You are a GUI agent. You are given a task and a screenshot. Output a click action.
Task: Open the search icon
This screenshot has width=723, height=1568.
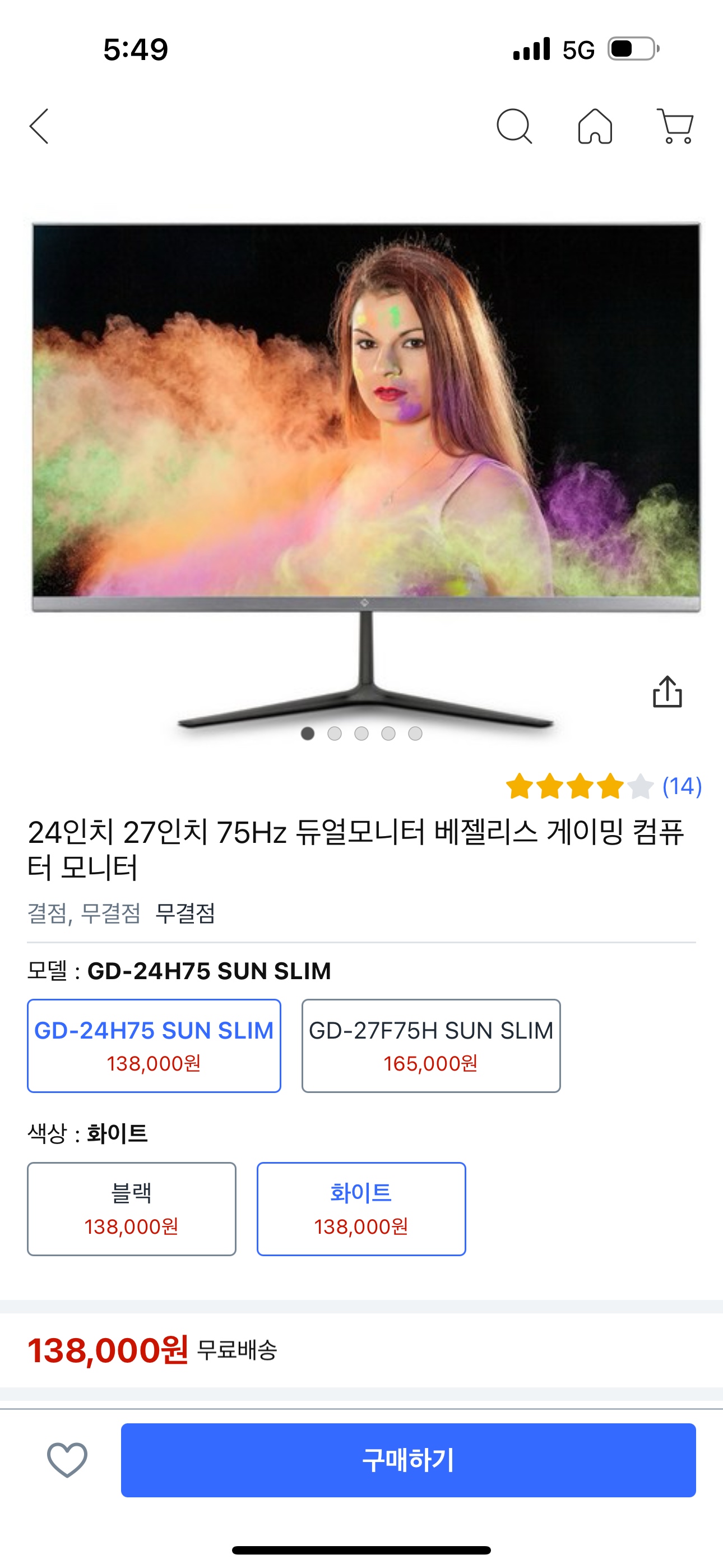click(x=515, y=127)
